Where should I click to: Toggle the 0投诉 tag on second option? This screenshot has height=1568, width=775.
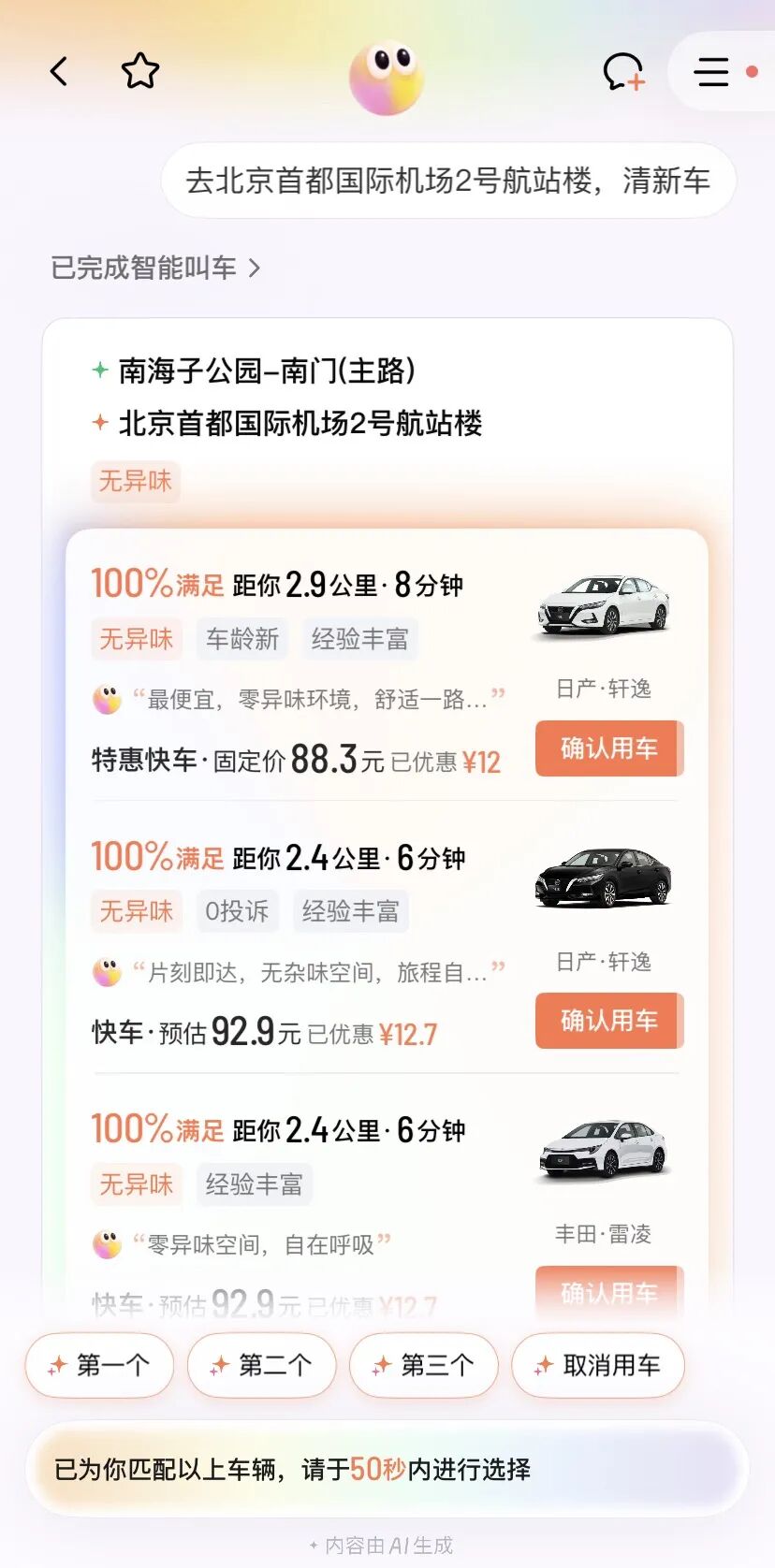(237, 911)
